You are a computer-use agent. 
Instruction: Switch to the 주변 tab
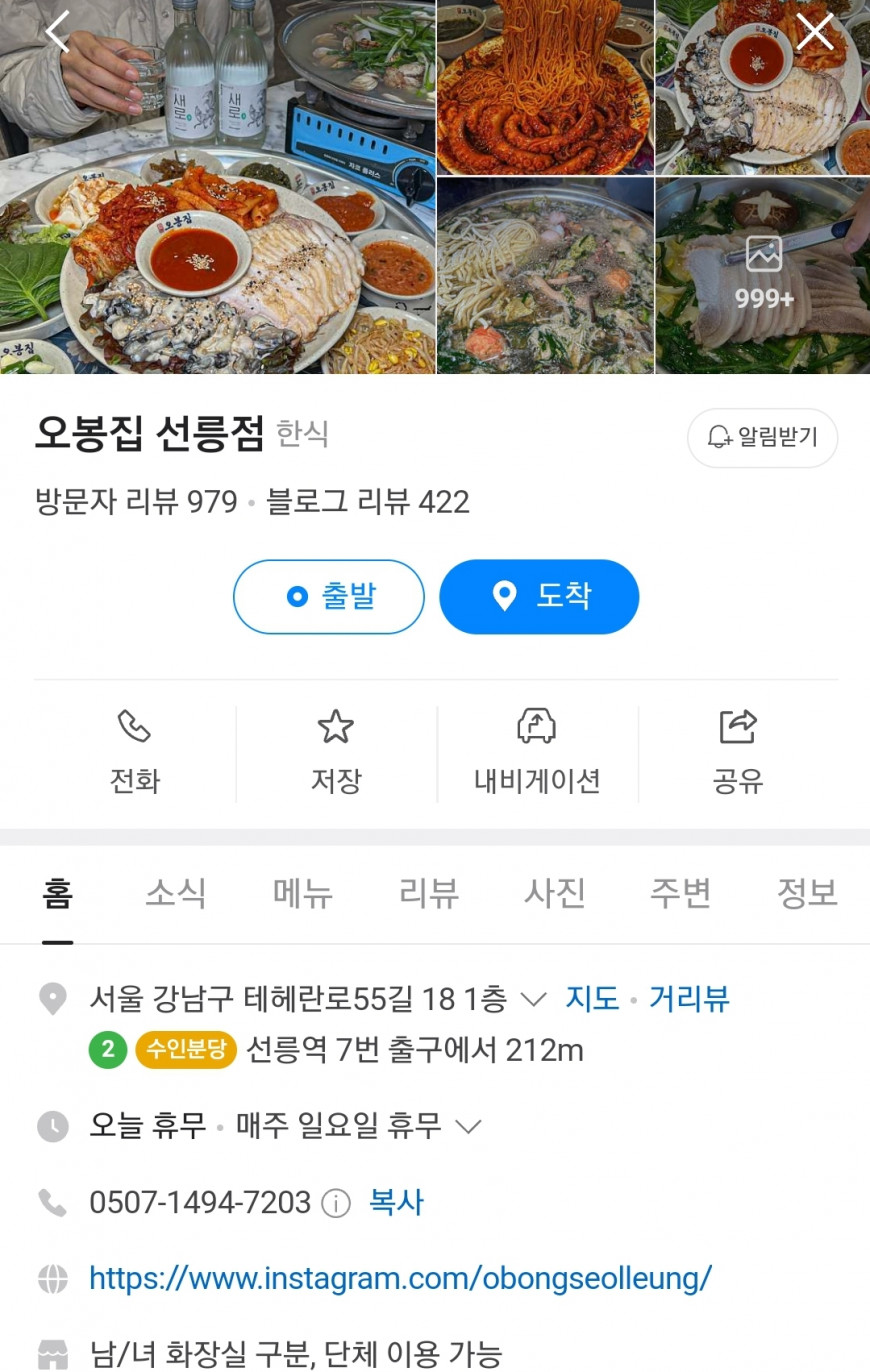[681, 892]
